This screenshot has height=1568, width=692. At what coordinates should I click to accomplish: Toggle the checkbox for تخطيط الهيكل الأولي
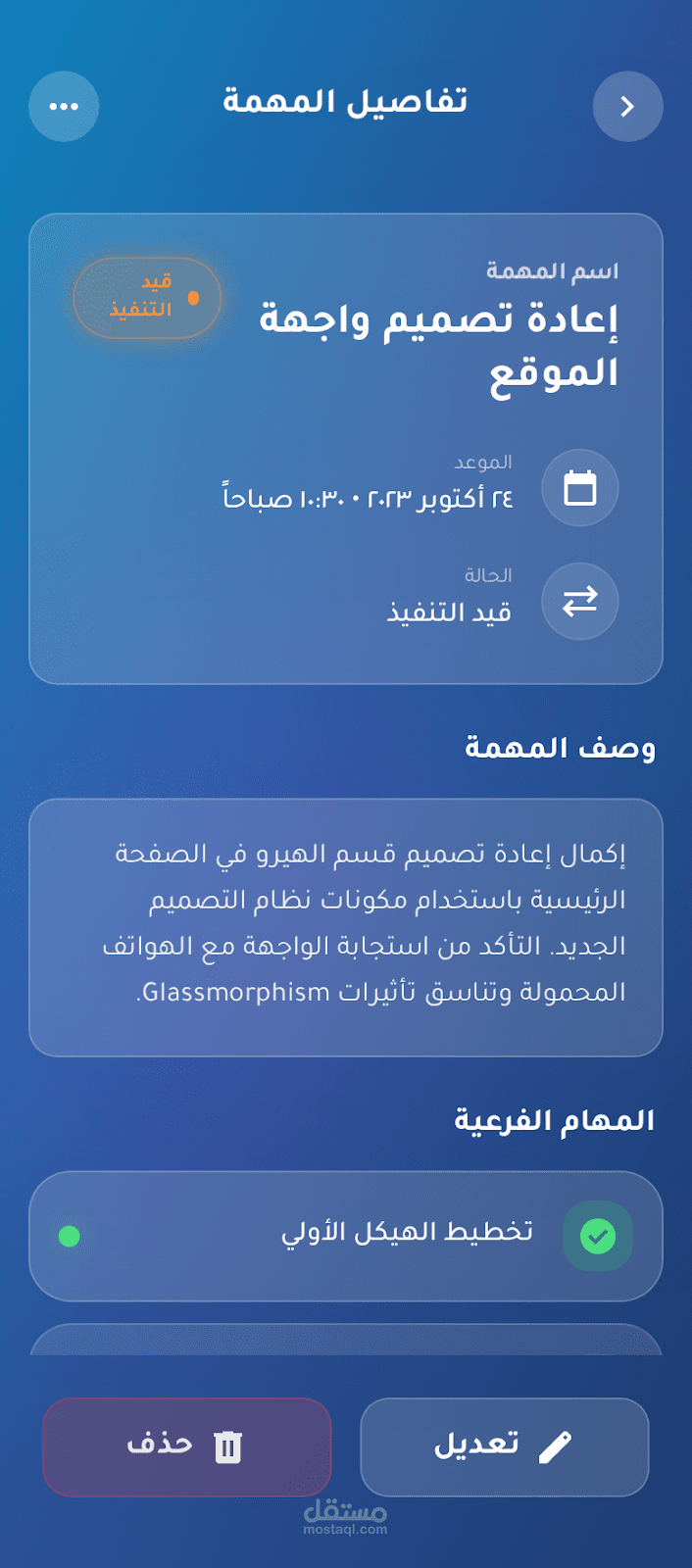[598, 1236]
